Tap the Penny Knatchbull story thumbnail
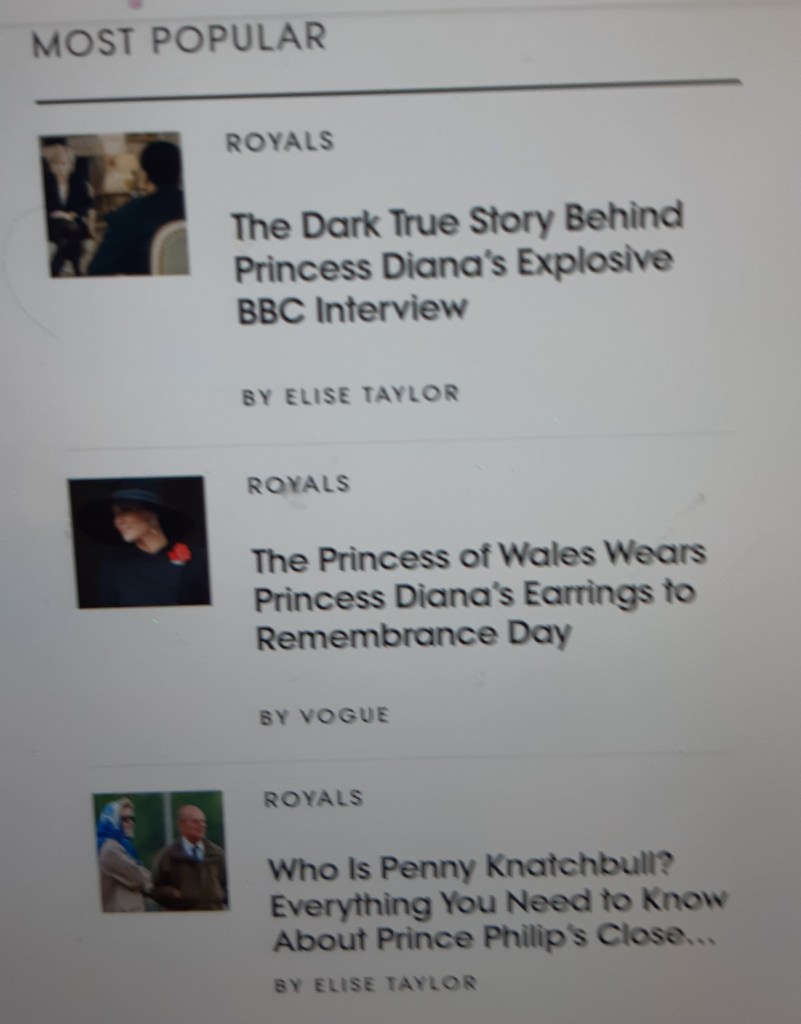 tap(161, 851)
